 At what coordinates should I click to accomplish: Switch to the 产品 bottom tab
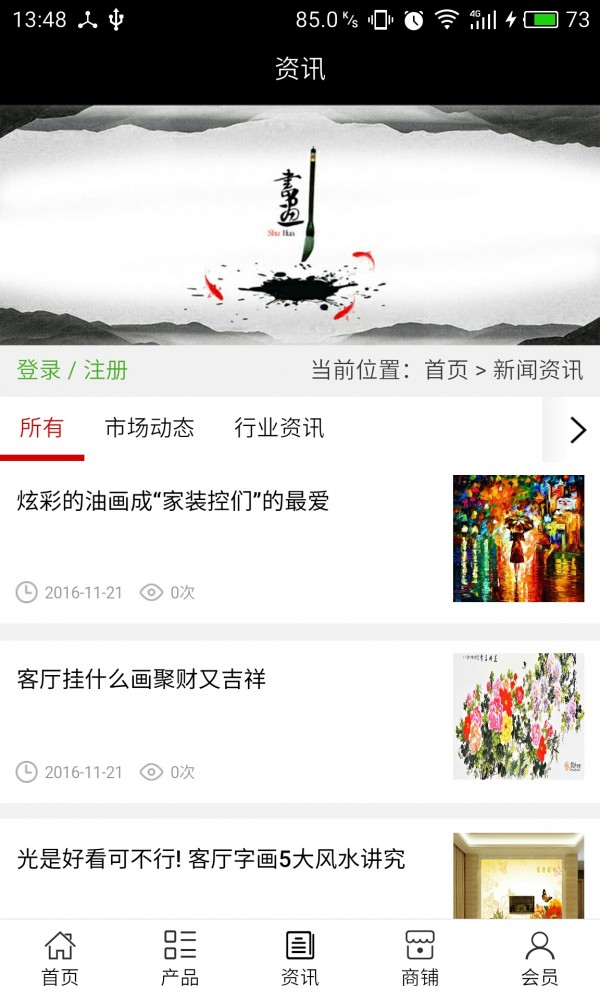(x=180, y=958)
